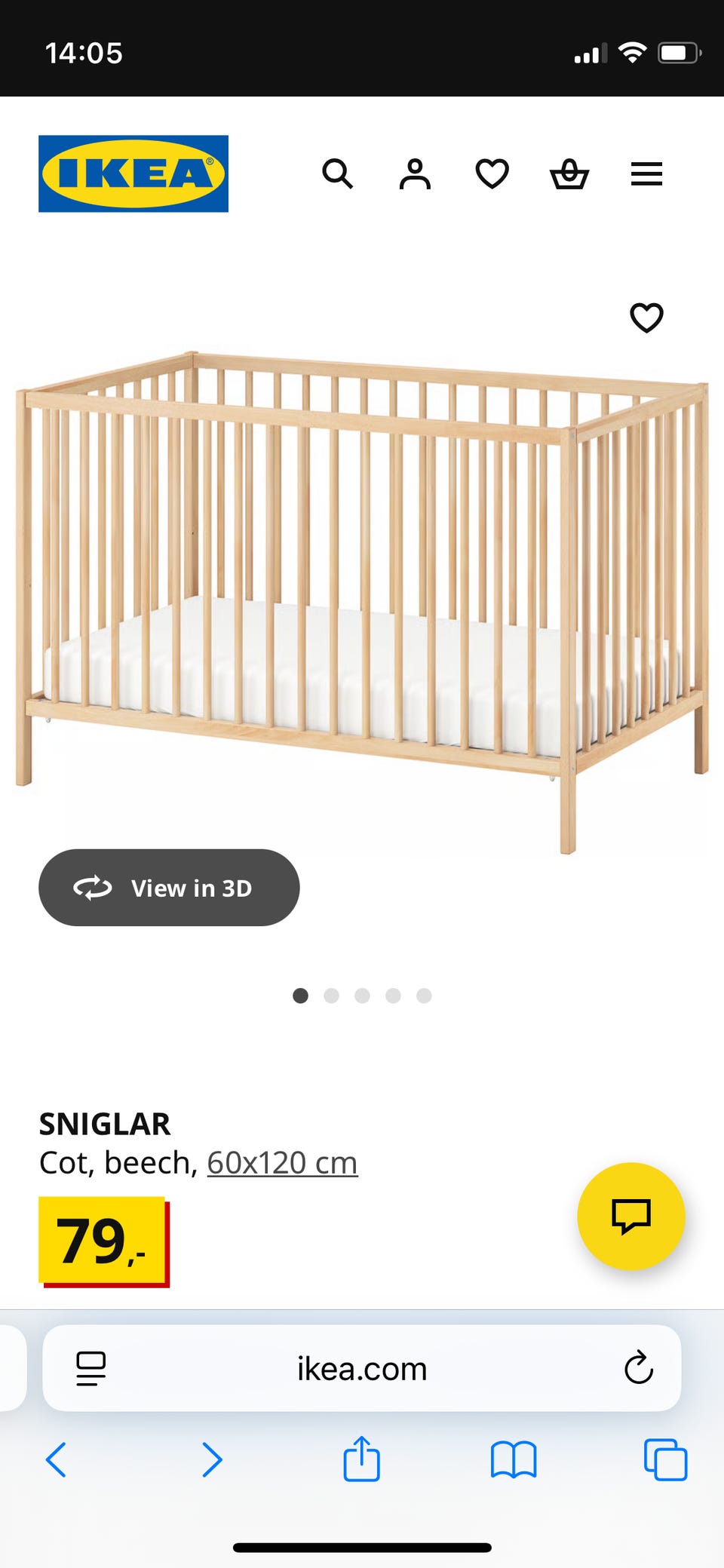Tap the ikea.com address bar

pyautogui.click(x=362, y=1369)
